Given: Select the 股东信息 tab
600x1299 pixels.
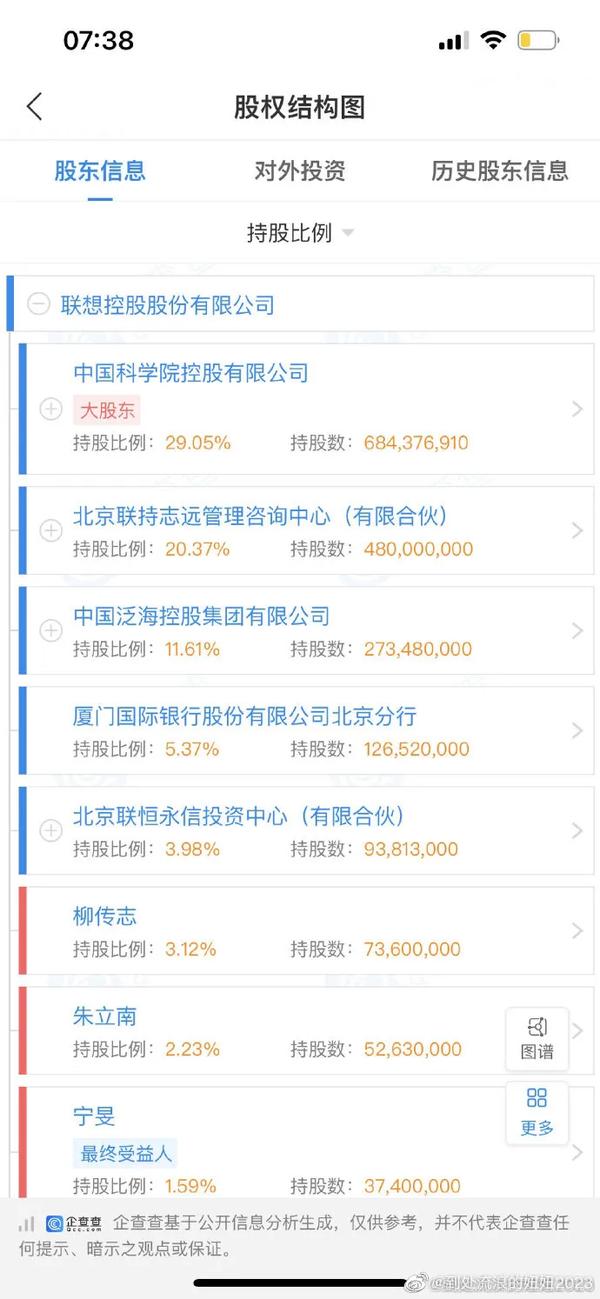Looking at the screenshot, I should pyautogui.click(x=100, y=171).
